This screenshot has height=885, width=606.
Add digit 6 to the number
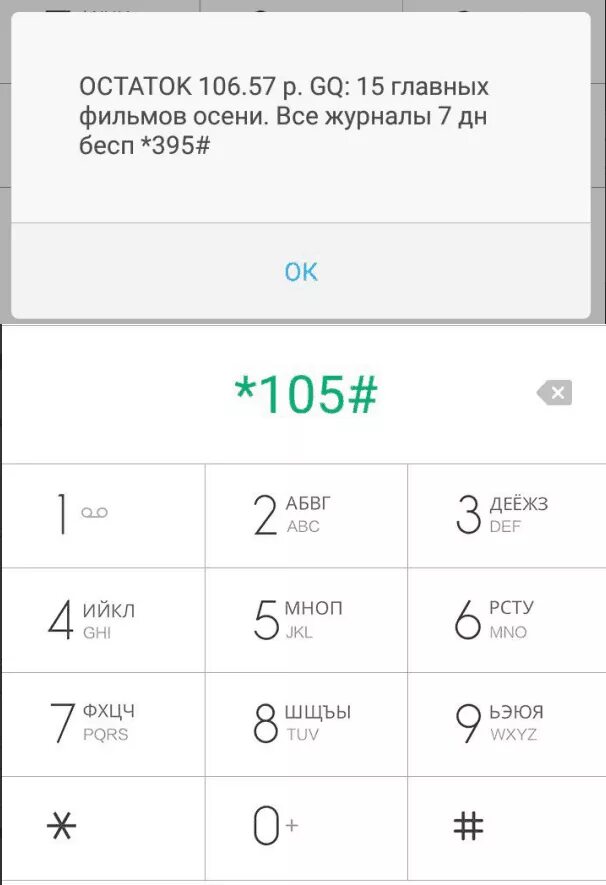pyautogui.click(x=506, y=620)
